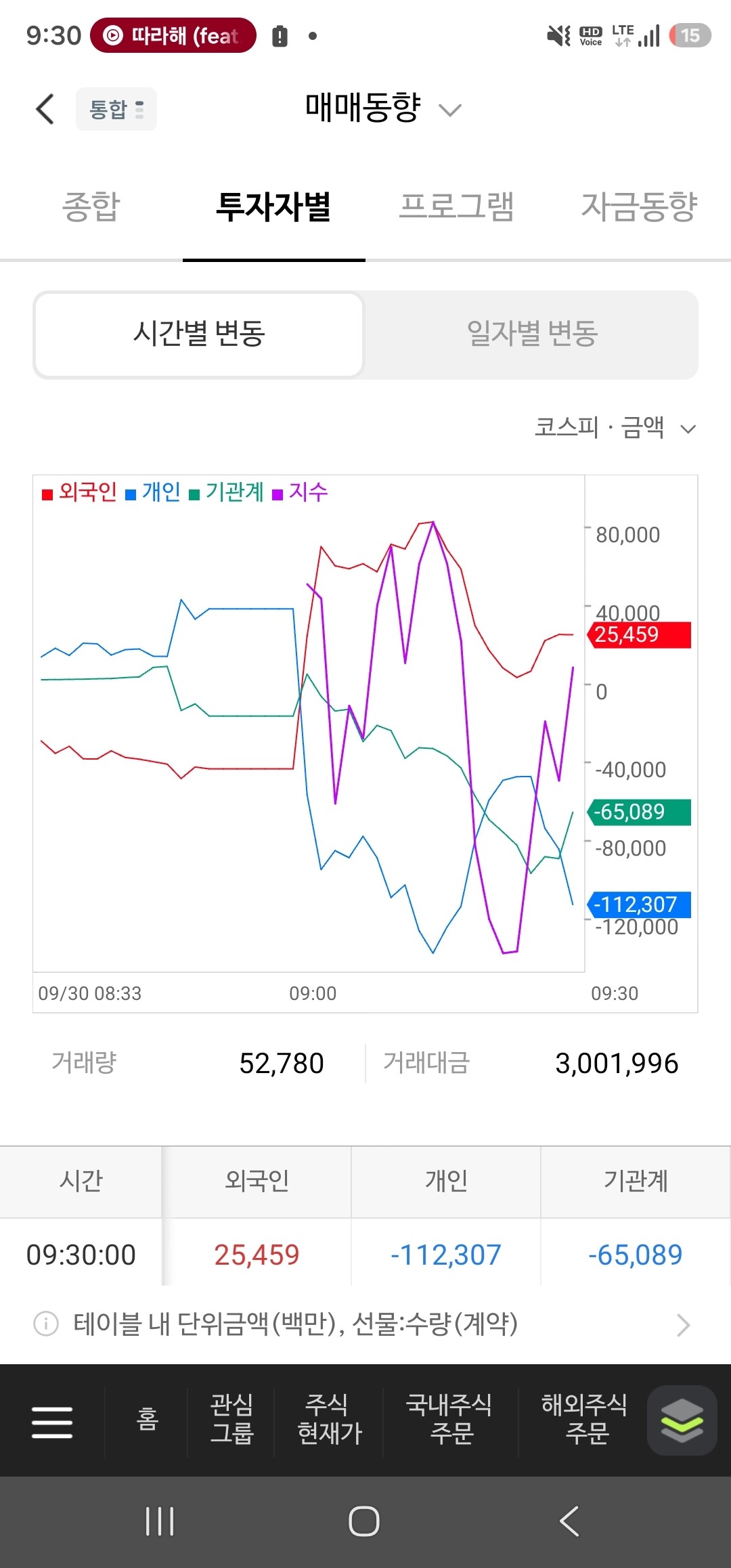731x1568 pixels.
Task: Go back using the top-left arrow
Action: (x=45, y=109)
